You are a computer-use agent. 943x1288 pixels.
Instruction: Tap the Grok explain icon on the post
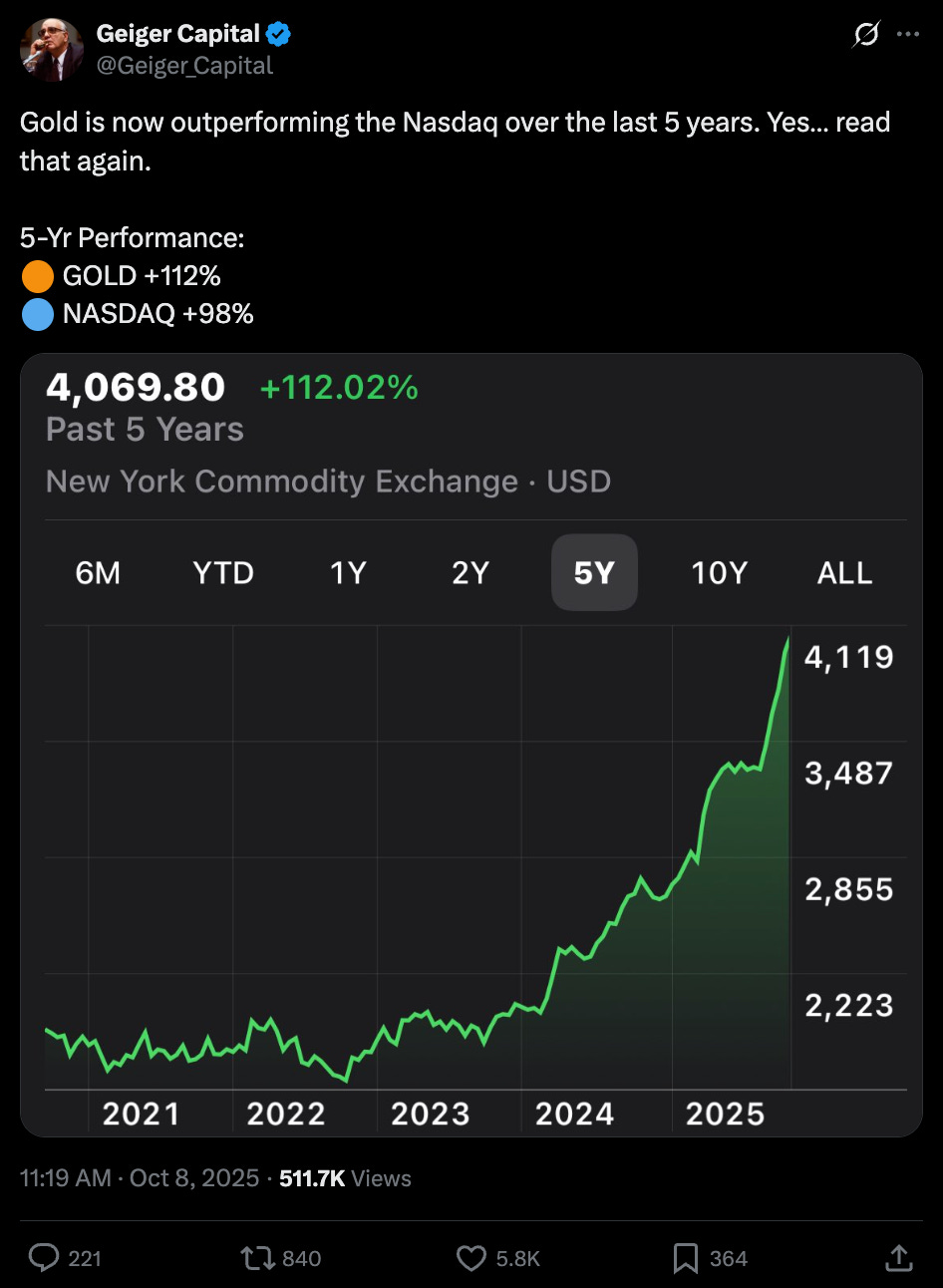coord(866,34)
